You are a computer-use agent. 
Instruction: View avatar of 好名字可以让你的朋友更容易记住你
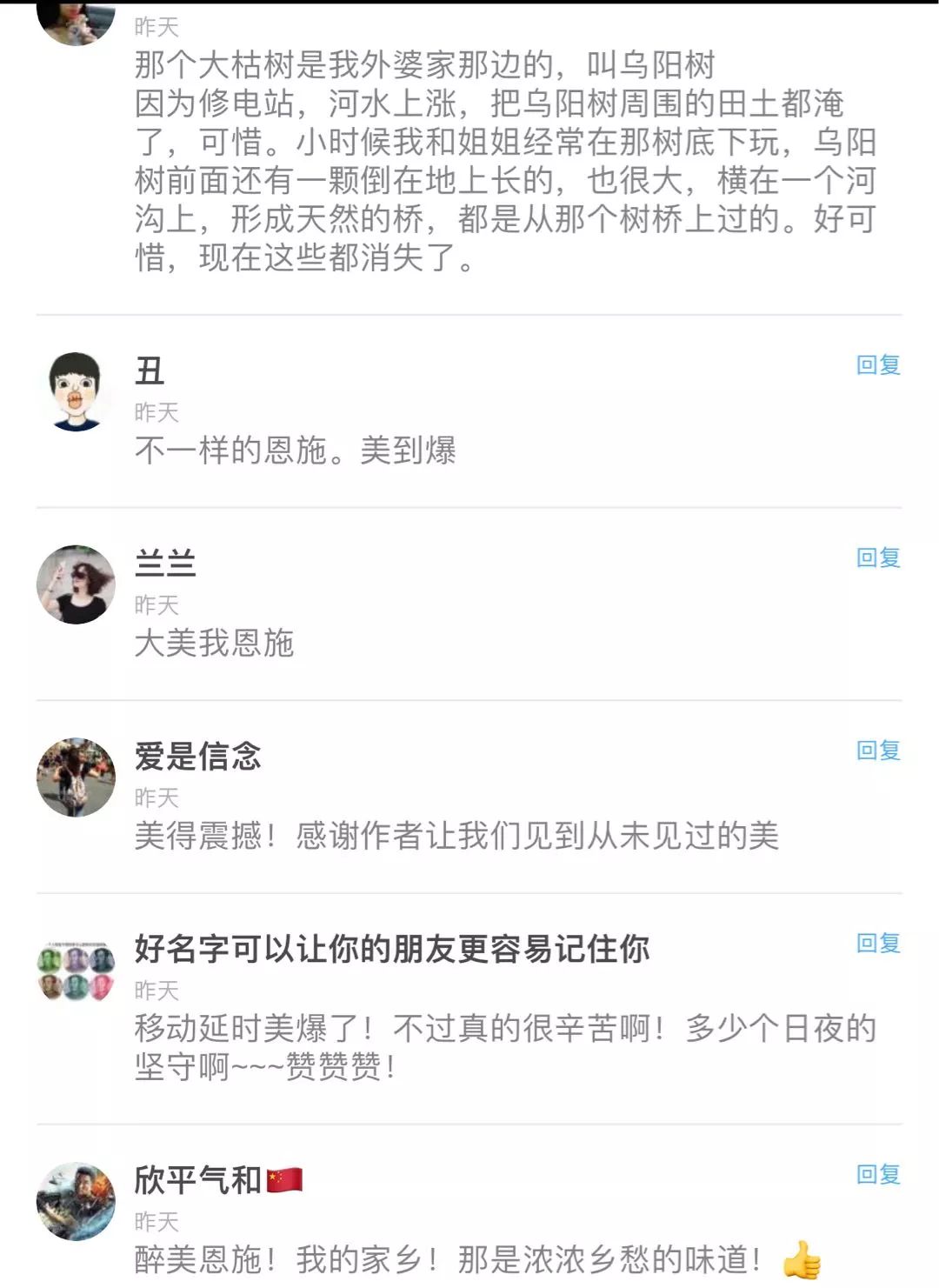[76, 971]
